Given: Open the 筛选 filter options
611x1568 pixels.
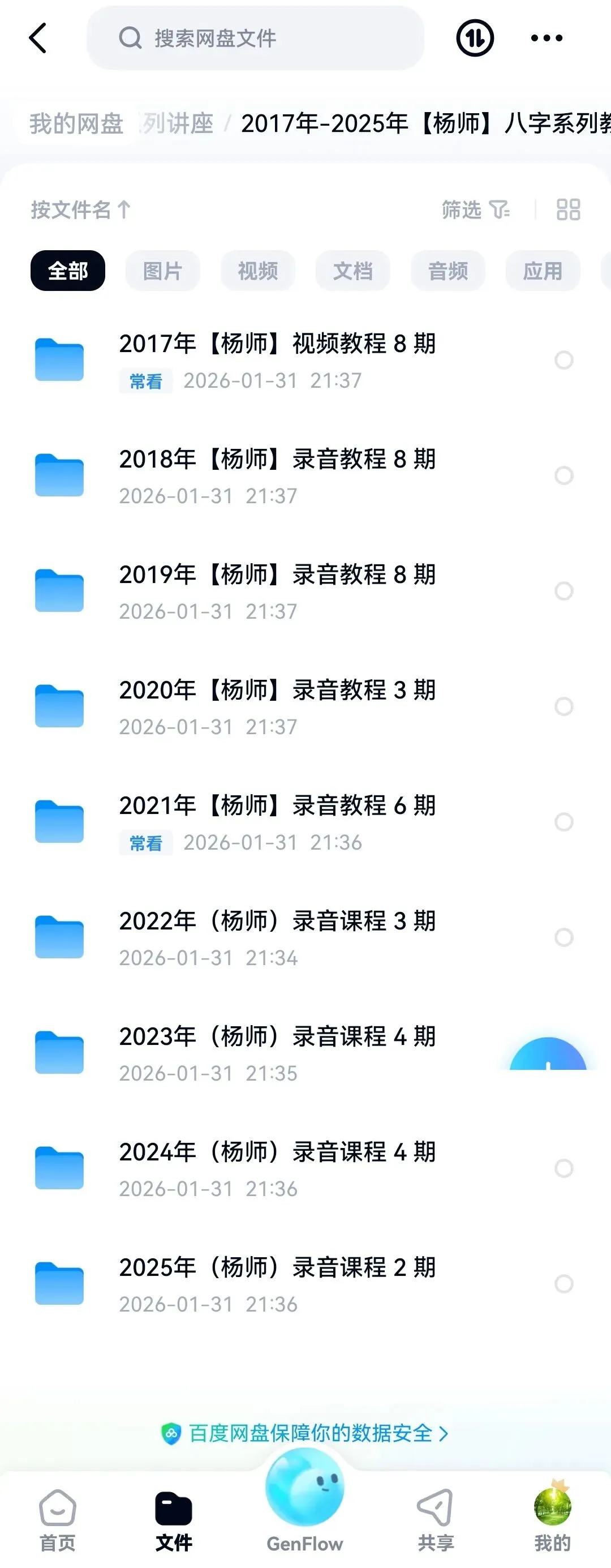Looking at the screenshot, I should point(475,210).
